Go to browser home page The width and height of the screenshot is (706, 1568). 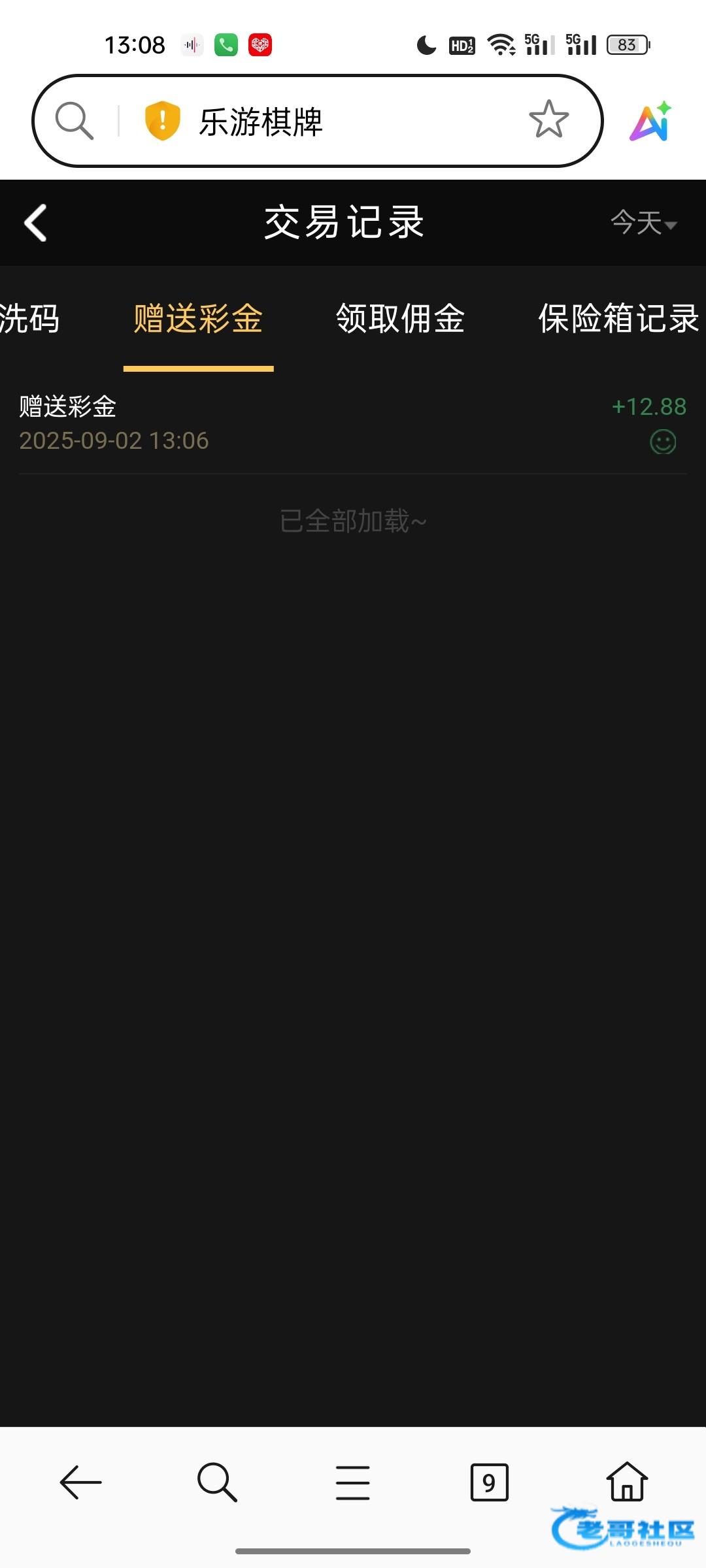pyautogui.click(x=627, y=1482)
